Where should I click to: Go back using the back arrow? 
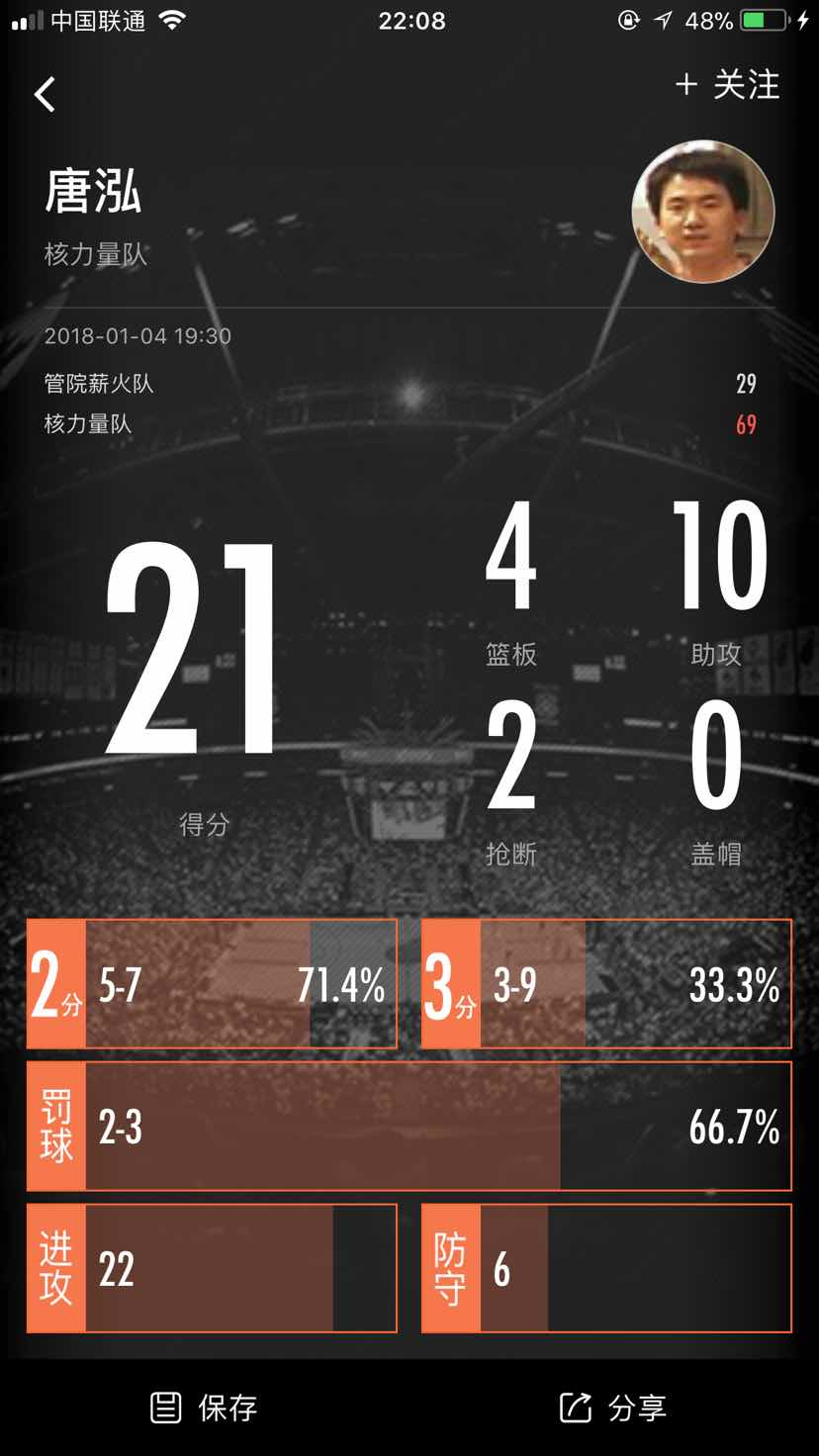(45, 95)
